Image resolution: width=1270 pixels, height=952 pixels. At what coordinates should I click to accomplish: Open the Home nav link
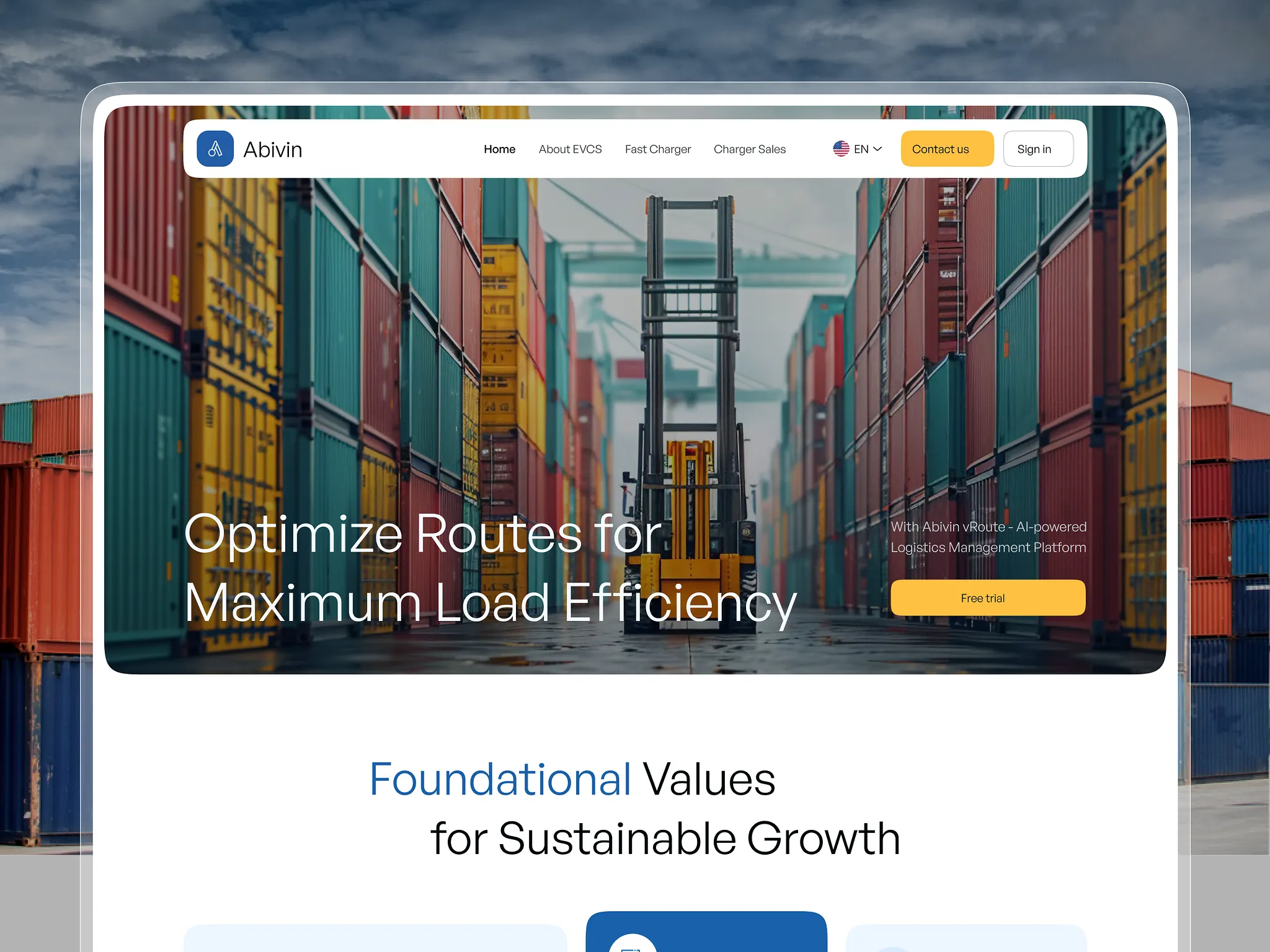(x=499, y=149)
